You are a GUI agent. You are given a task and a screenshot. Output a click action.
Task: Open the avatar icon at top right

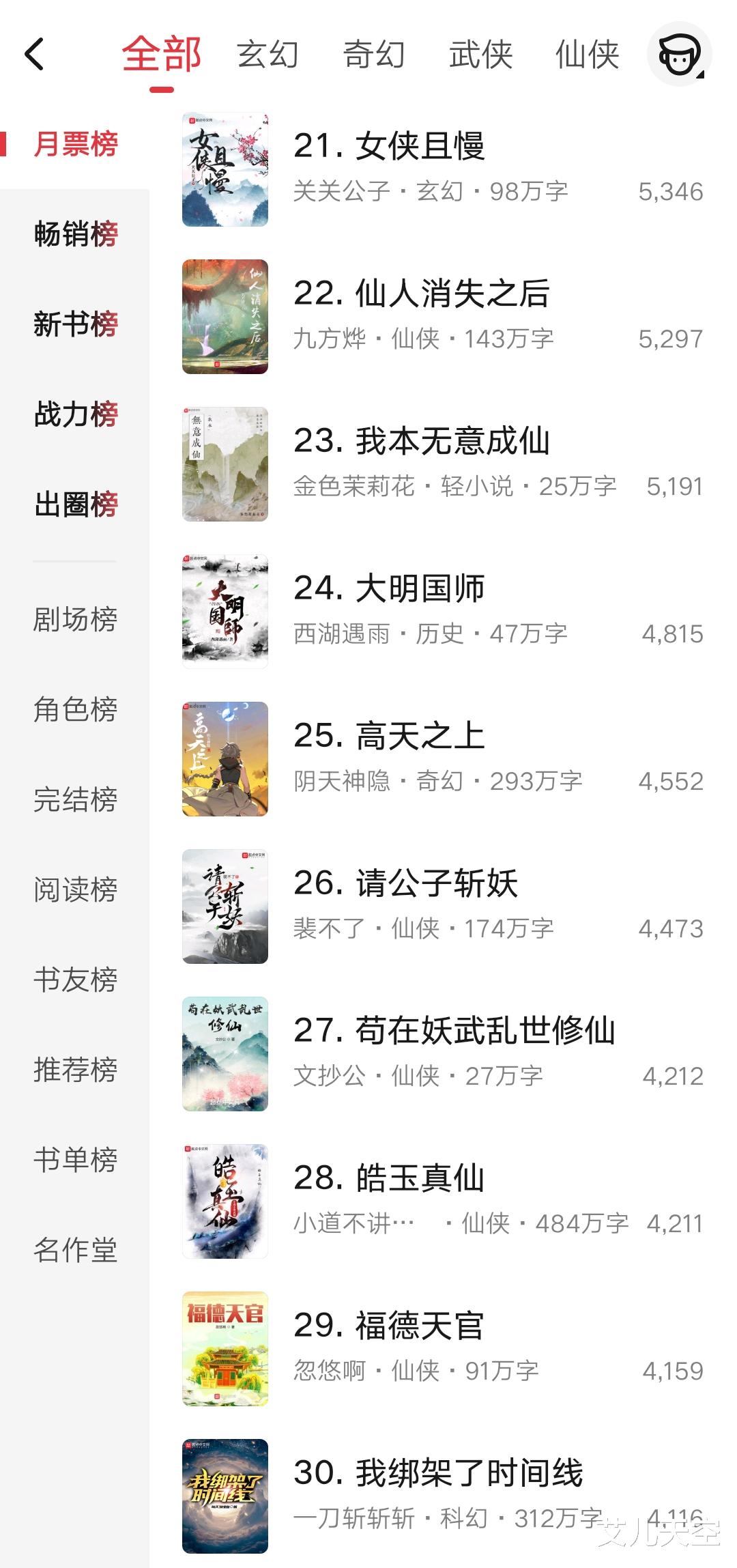[679, 55]
